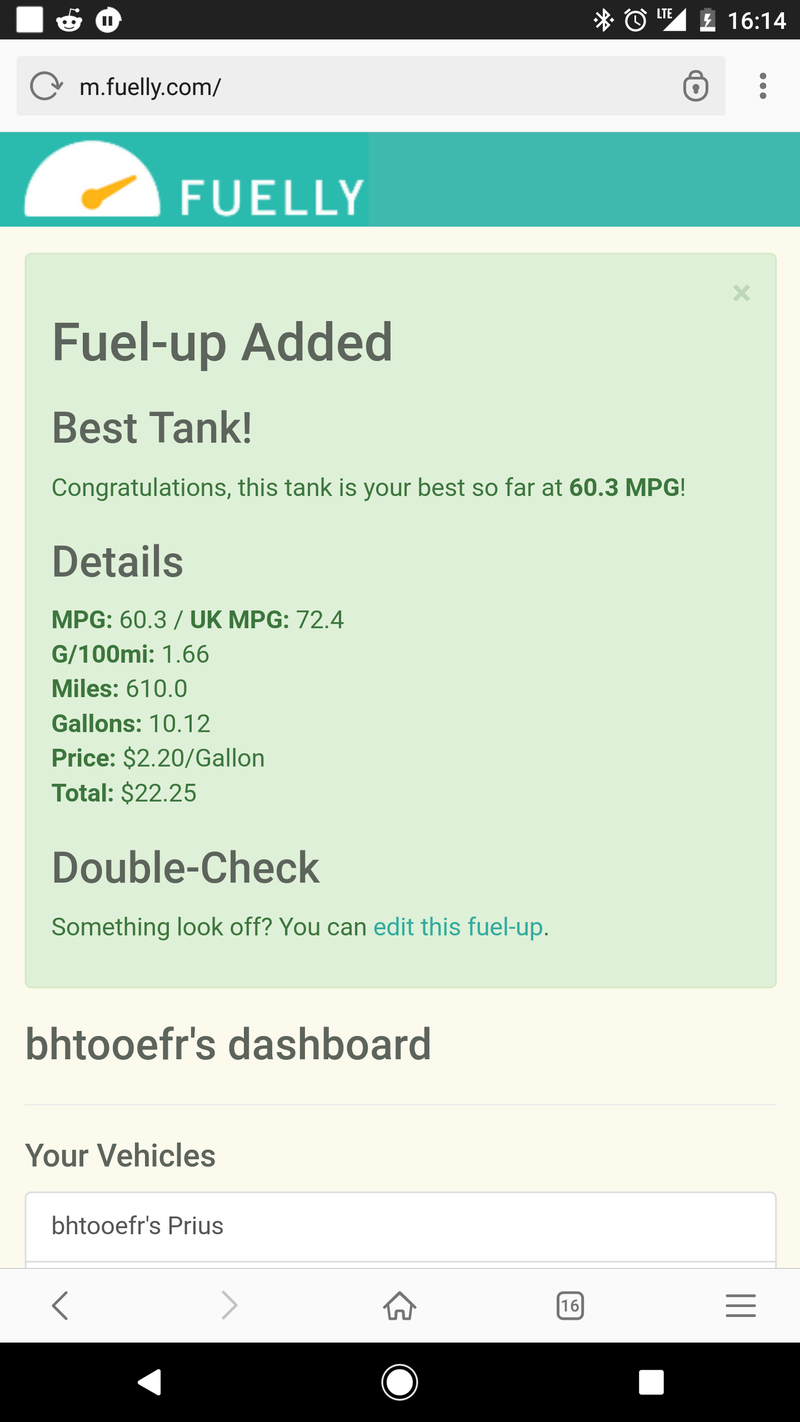Go back to the previous page in browser
Viewport: 800px width, 1422px height.
[60, 1305]
